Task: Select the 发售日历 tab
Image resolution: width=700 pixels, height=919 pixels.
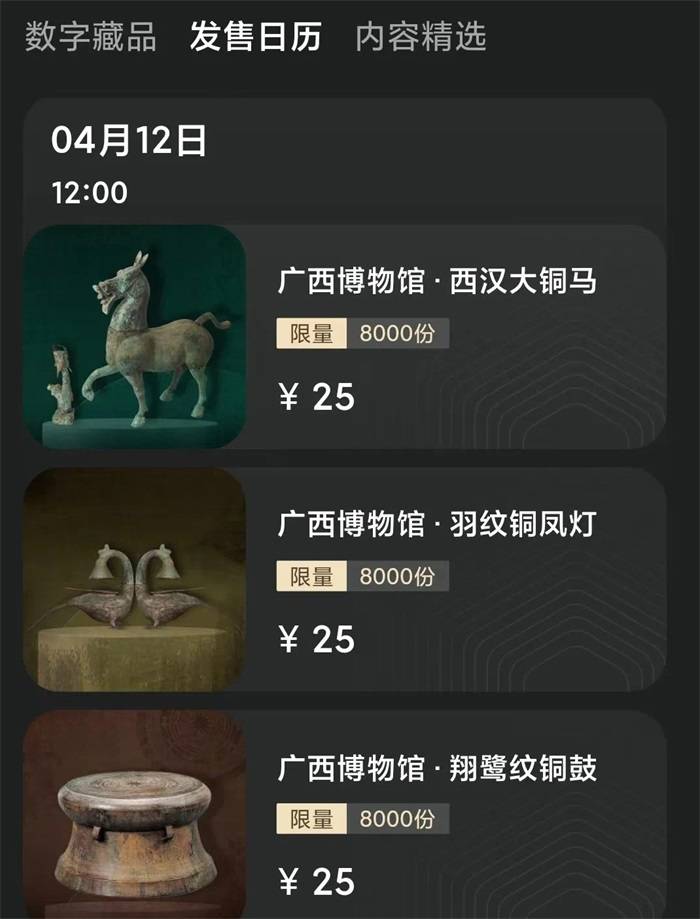Action: point(256,38)
